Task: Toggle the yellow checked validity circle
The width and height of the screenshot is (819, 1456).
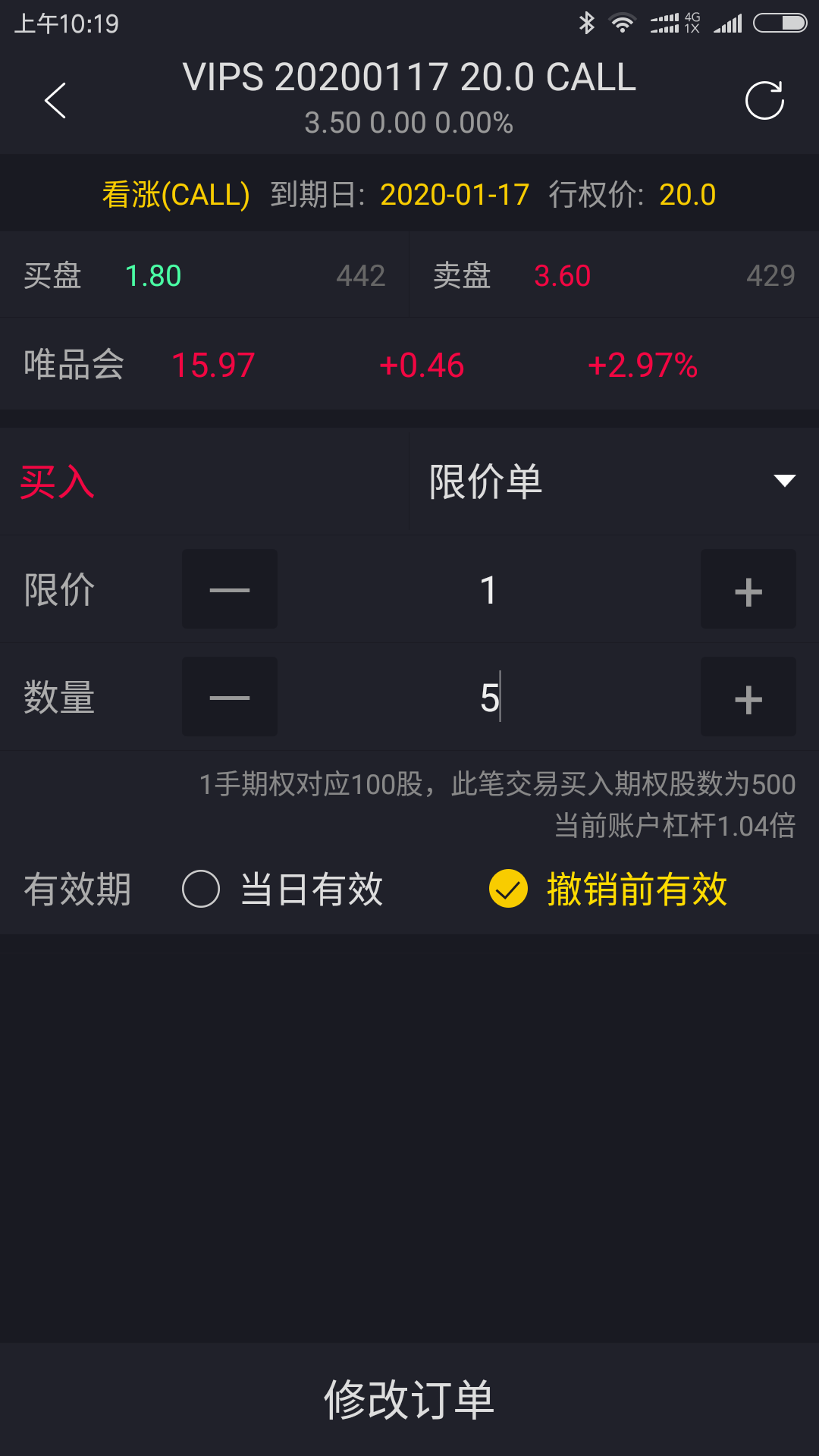Action: pyautogui.click(x=507, y=890)
